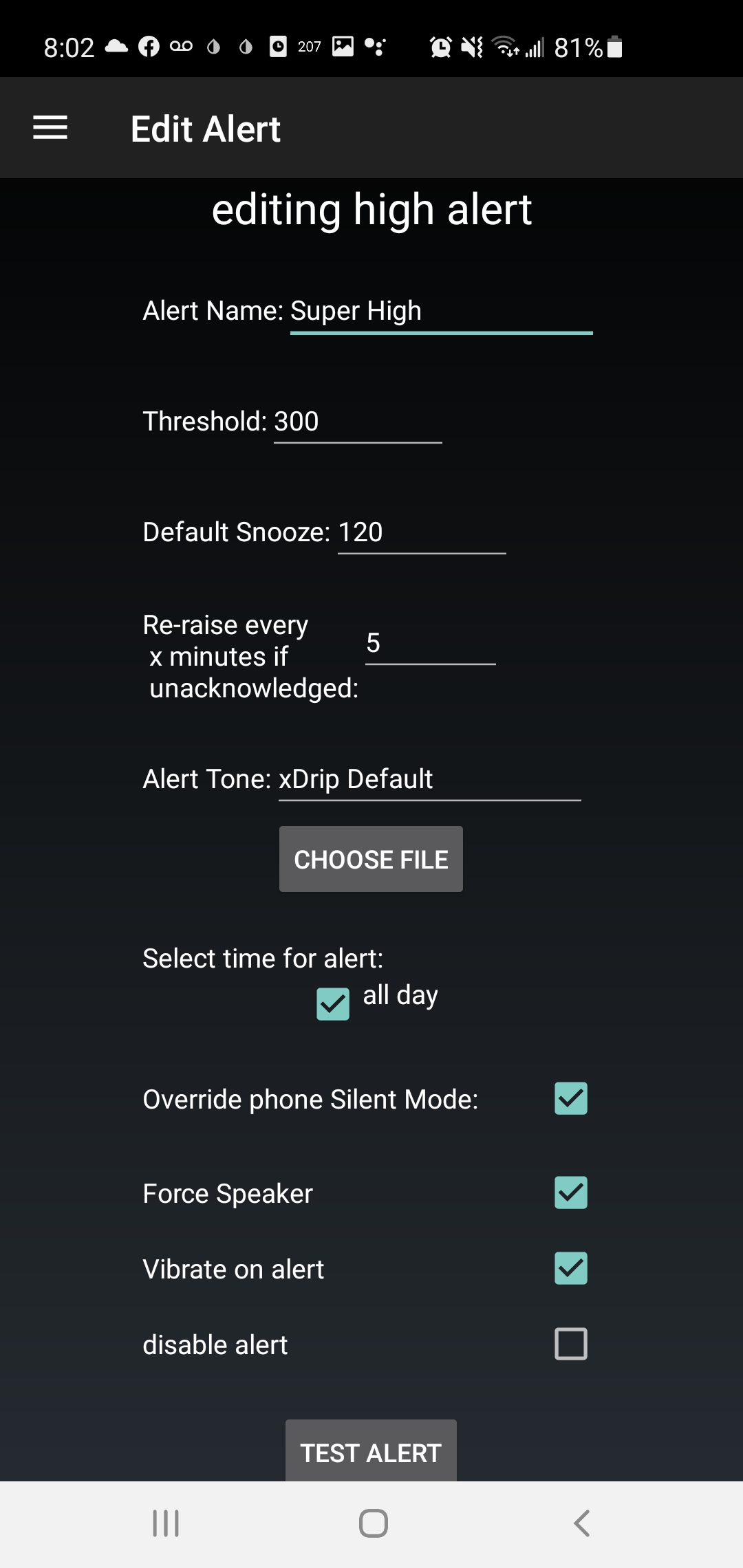Tap the battery indicator in the status bar

point(612,47)
